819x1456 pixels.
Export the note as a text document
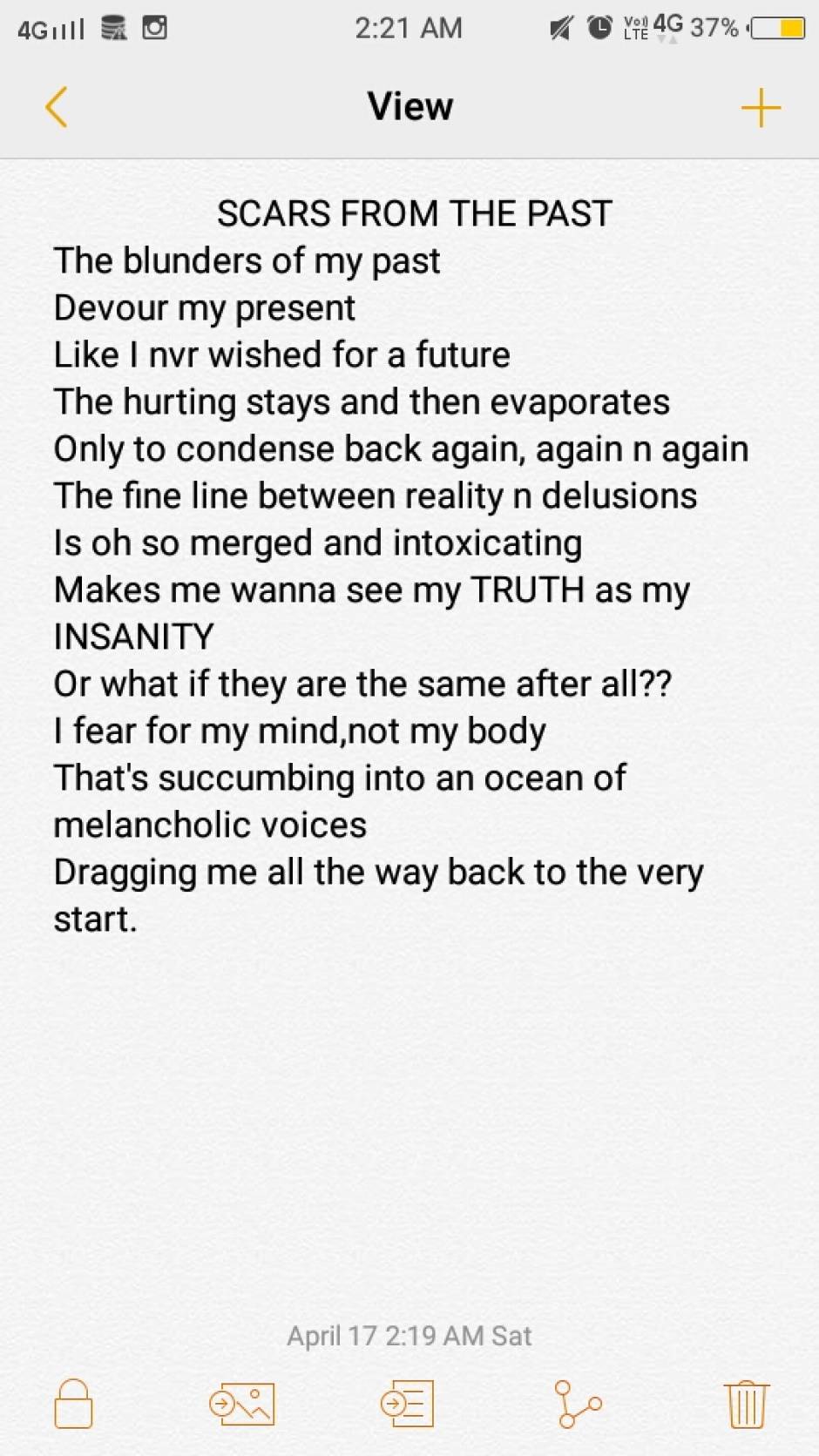pos(407,1404)
